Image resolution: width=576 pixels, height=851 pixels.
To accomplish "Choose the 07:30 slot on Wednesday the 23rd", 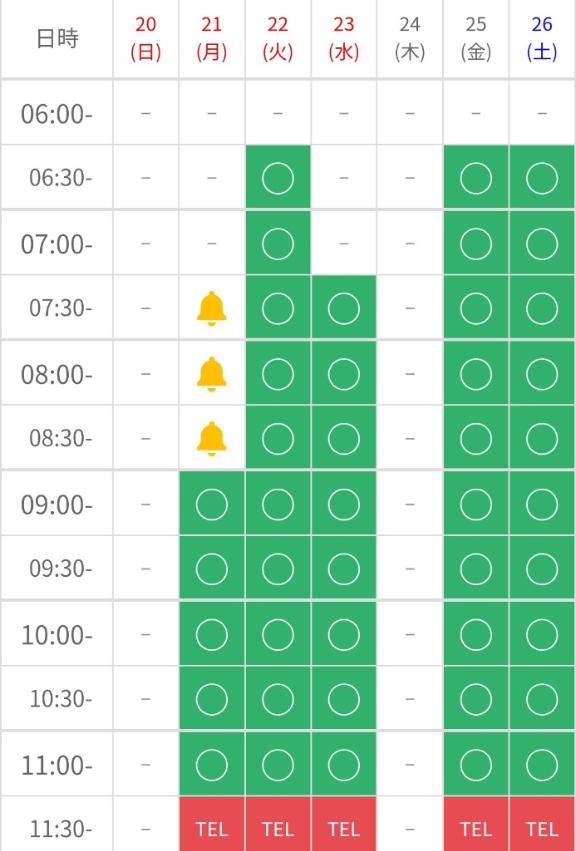I will (x=344, y=308).
